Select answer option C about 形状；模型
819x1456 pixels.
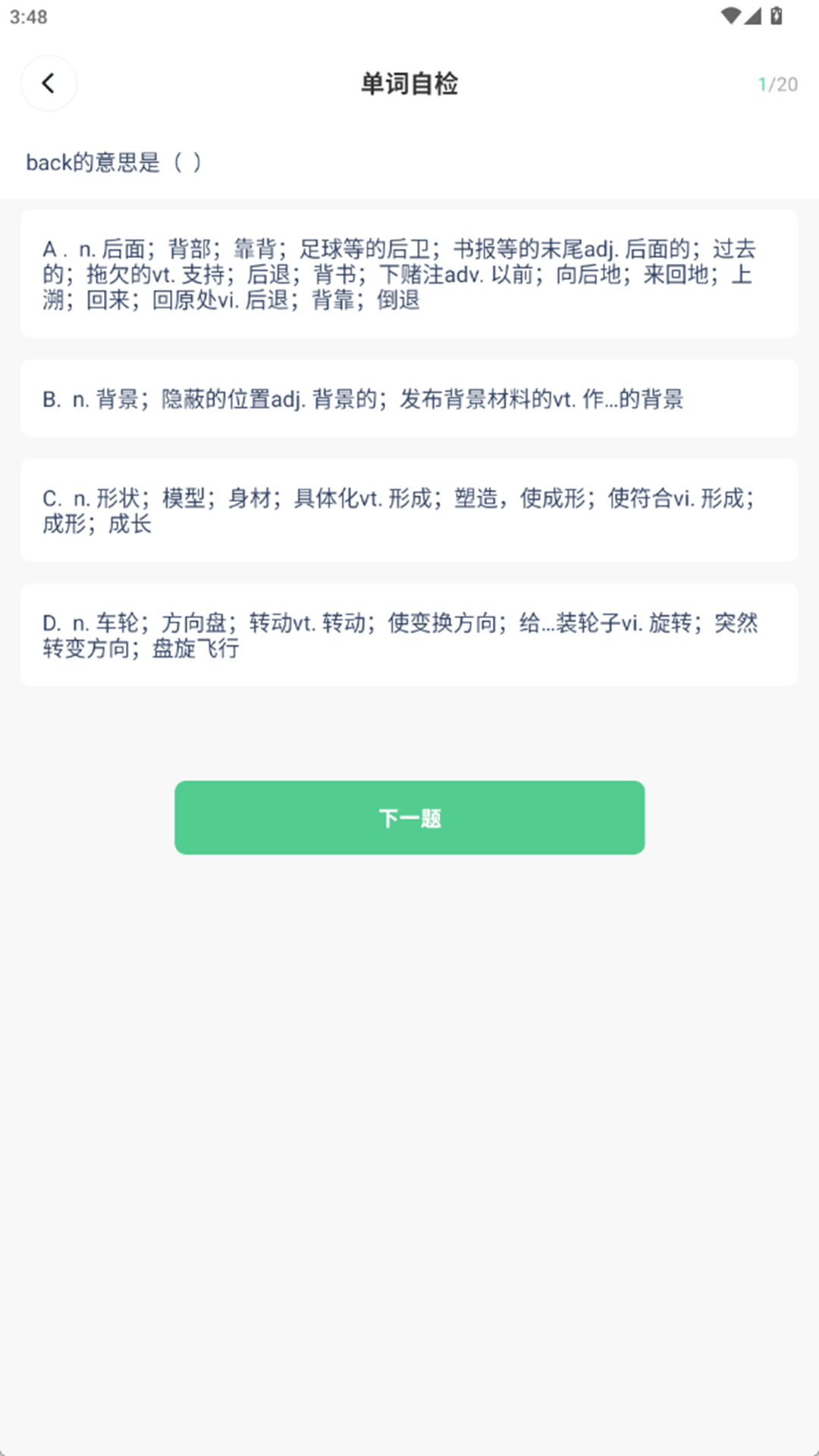tap(409, 509)
